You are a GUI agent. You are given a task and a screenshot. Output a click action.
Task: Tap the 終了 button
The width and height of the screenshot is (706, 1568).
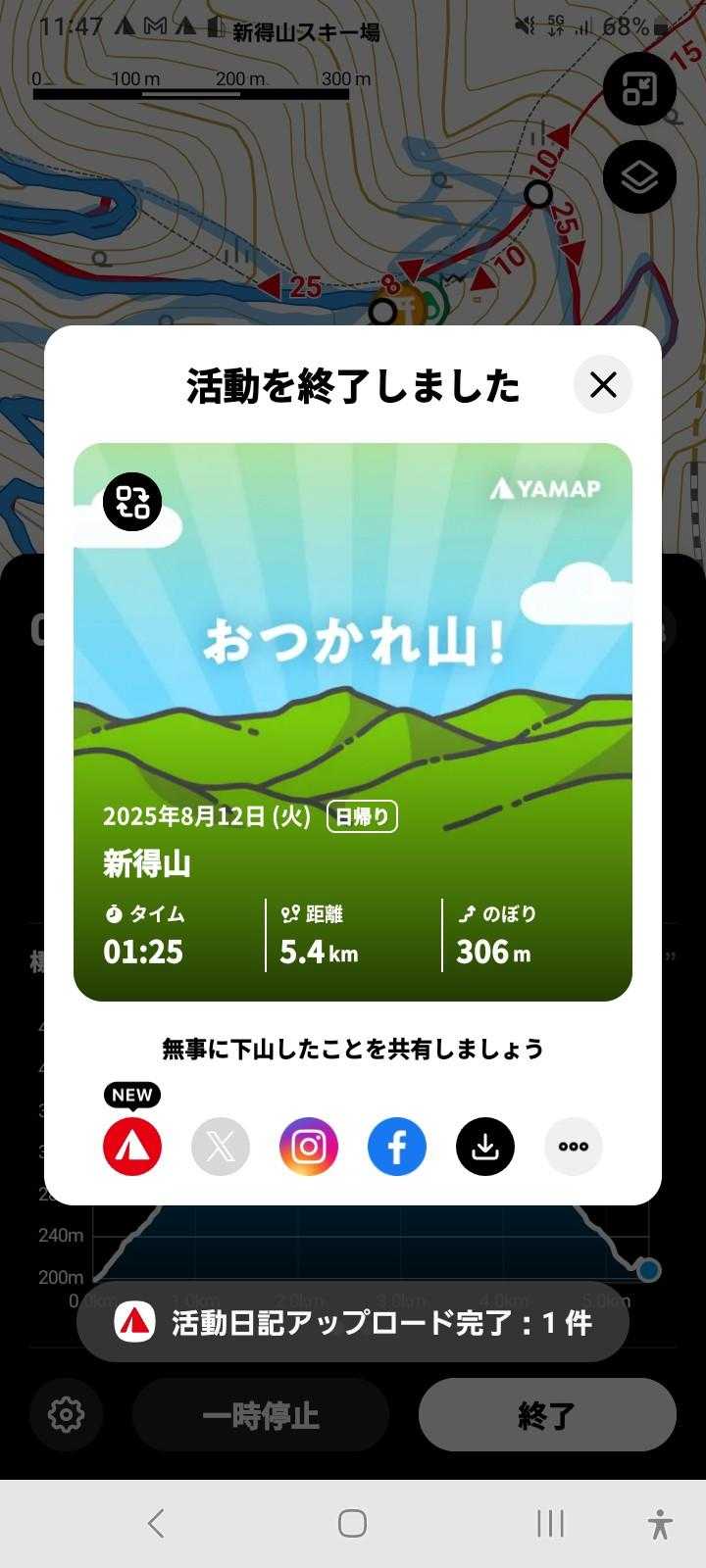547,1414
